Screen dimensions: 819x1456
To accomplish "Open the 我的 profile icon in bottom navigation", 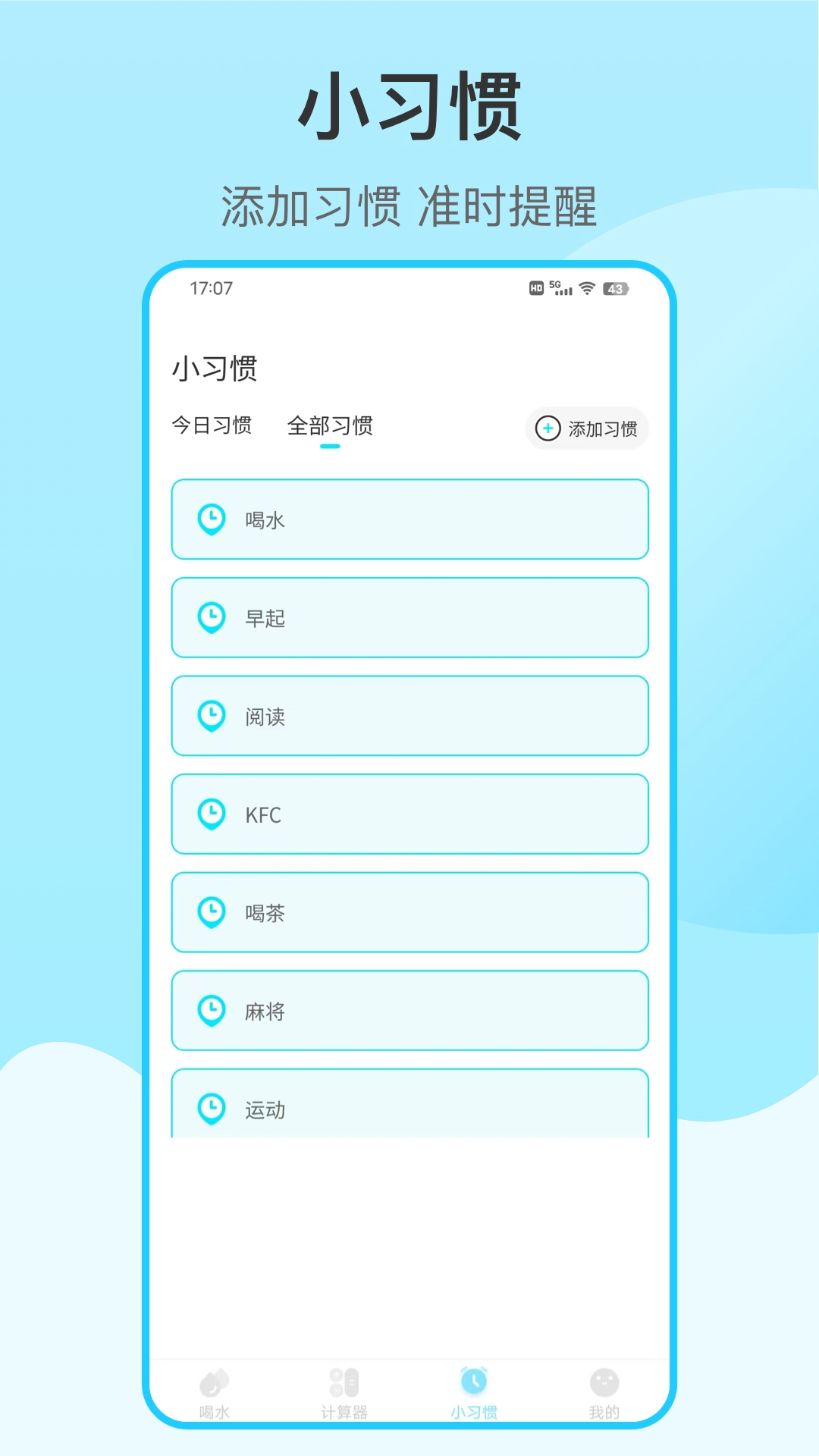I will 604,1382.
